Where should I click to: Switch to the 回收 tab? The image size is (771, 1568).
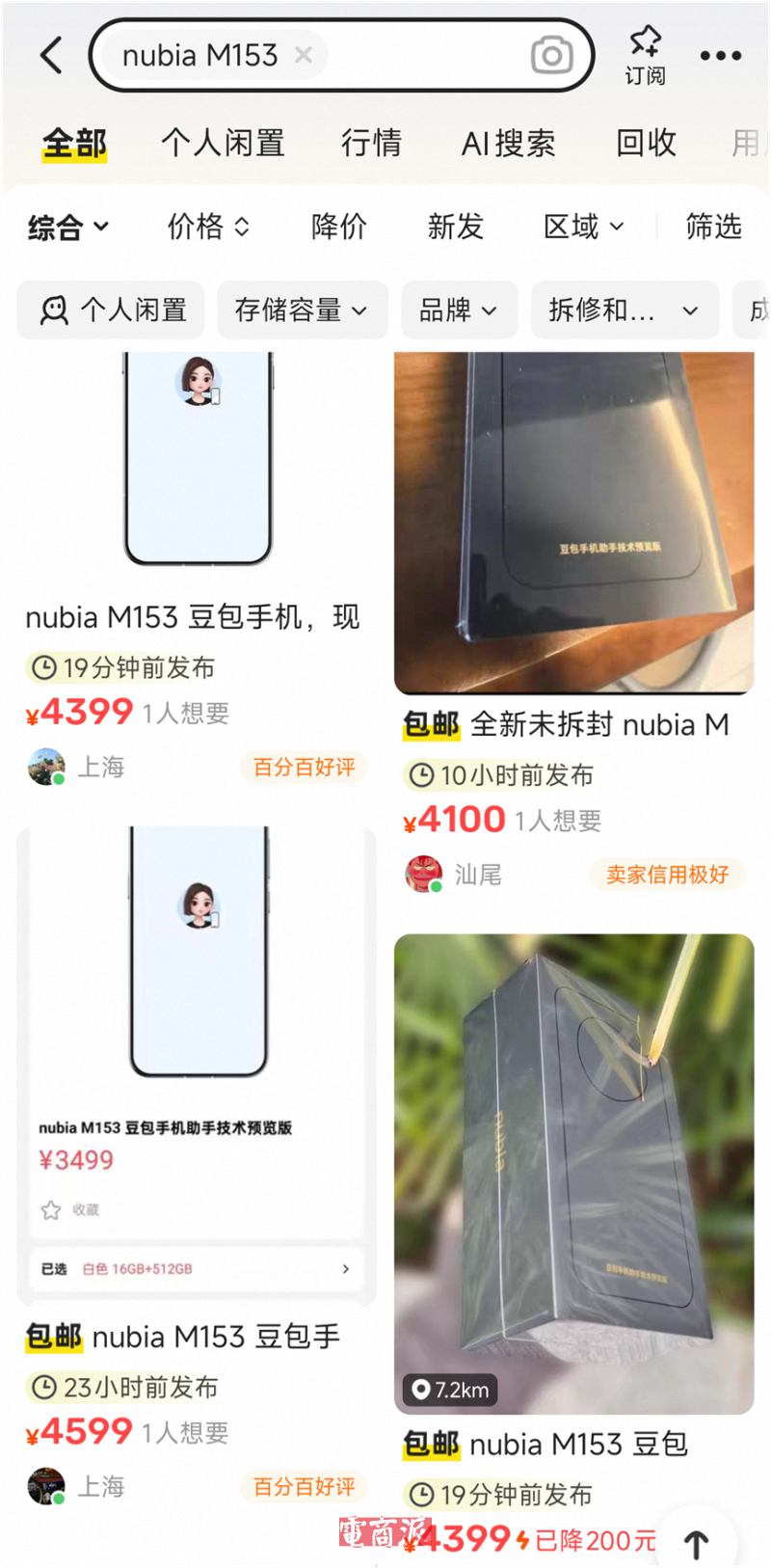[x=646, y=144]
